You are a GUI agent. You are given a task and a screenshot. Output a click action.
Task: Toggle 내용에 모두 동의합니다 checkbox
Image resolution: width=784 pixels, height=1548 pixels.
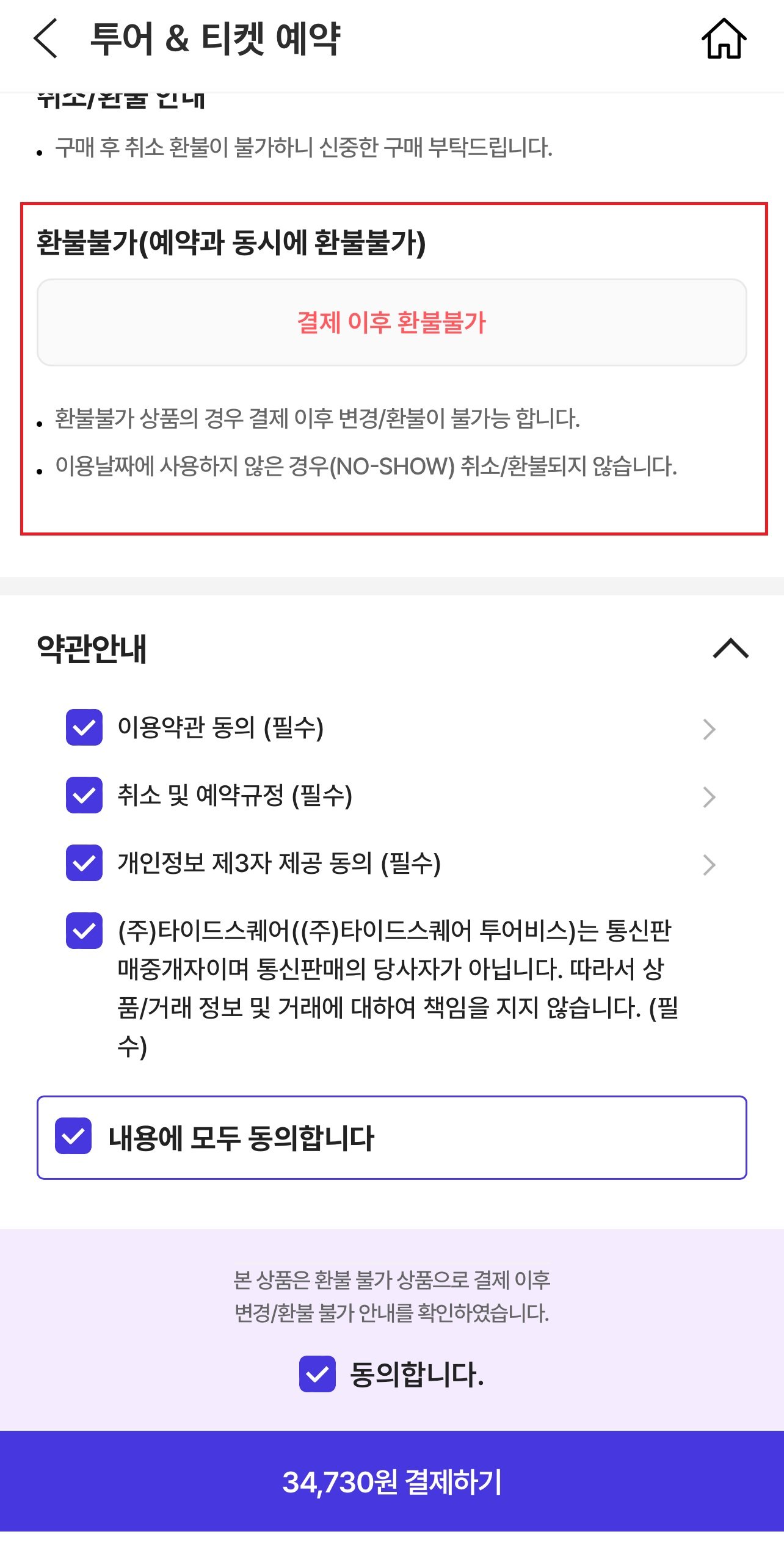point(73,1136)
